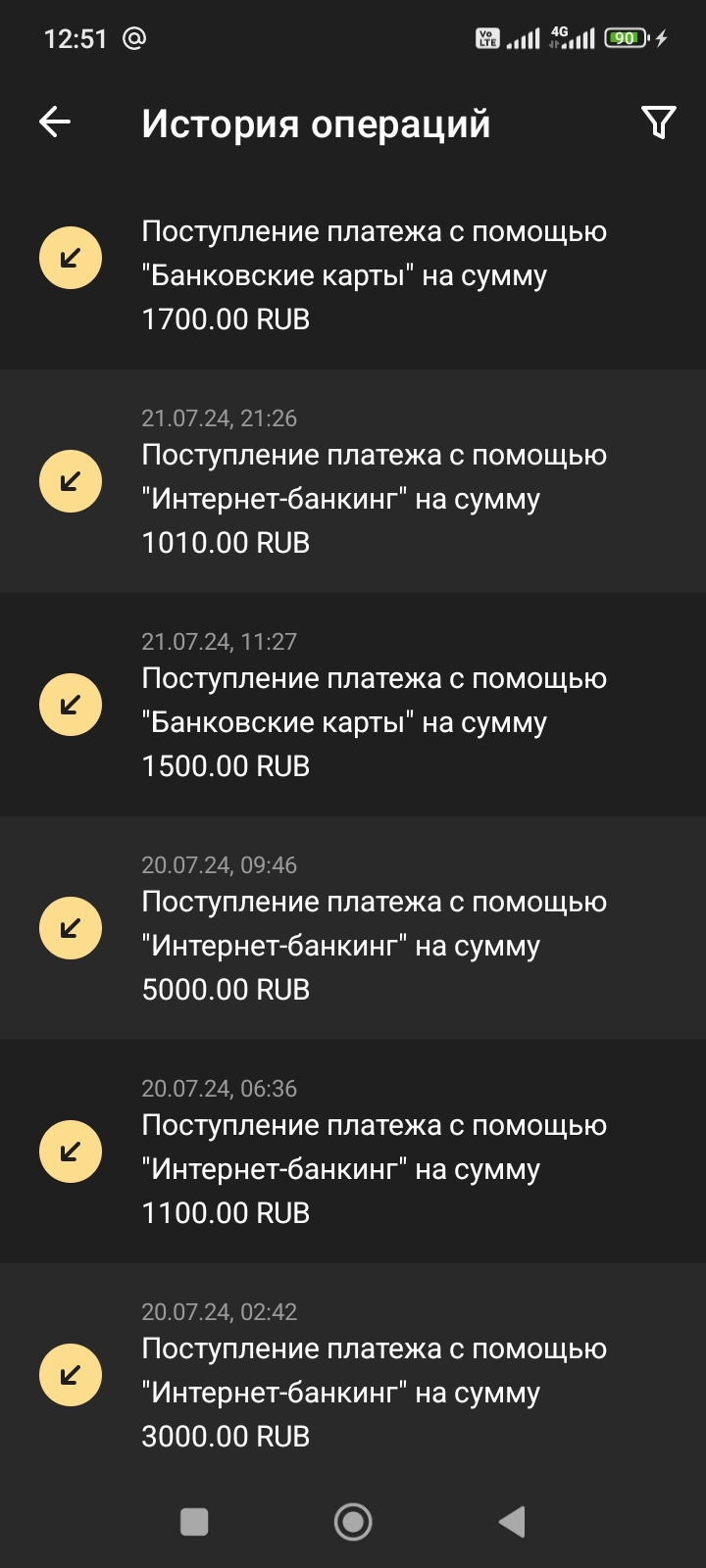Open the operations filter

[659, 122]
